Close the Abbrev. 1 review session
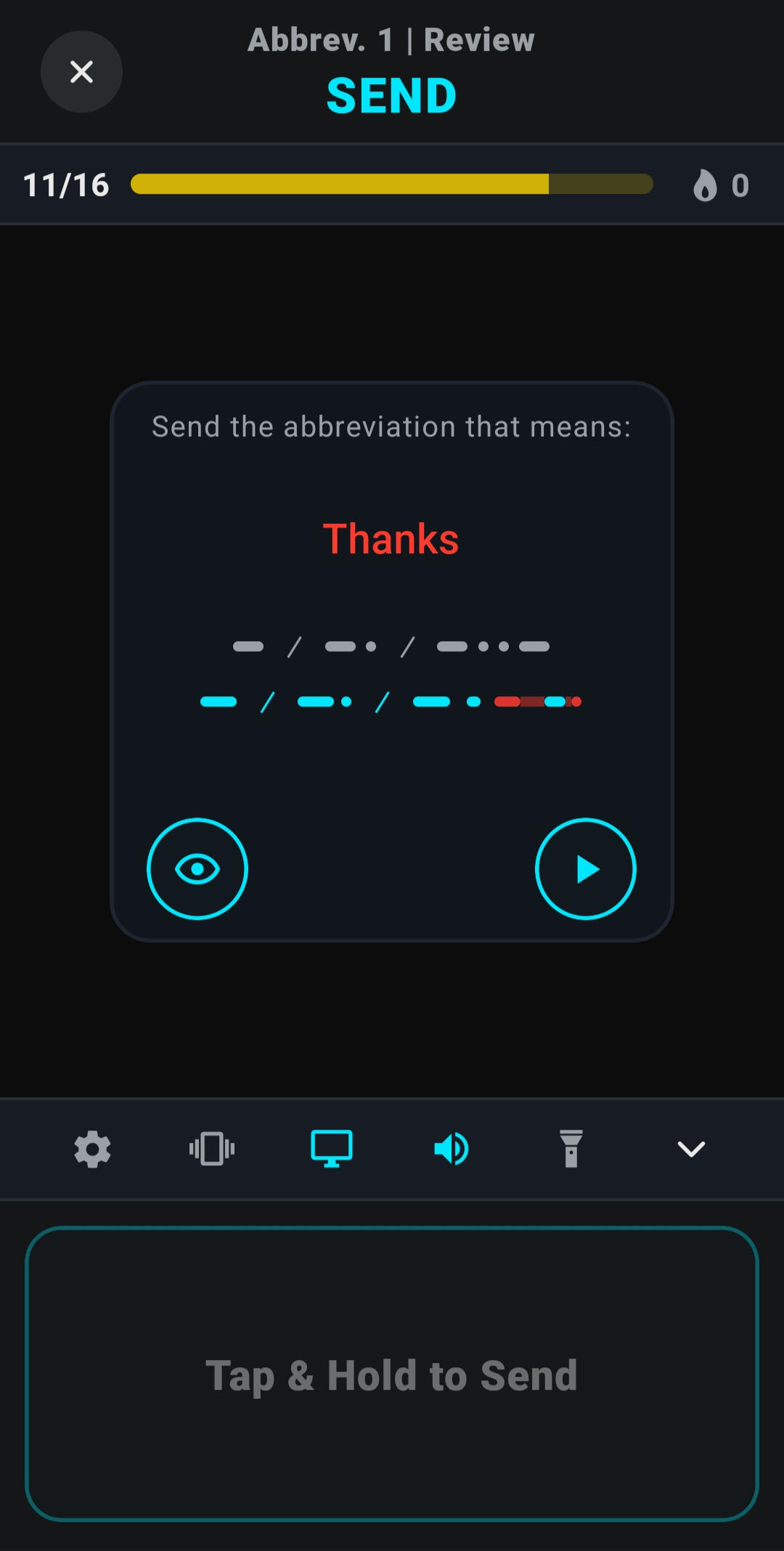 (81, 72)
